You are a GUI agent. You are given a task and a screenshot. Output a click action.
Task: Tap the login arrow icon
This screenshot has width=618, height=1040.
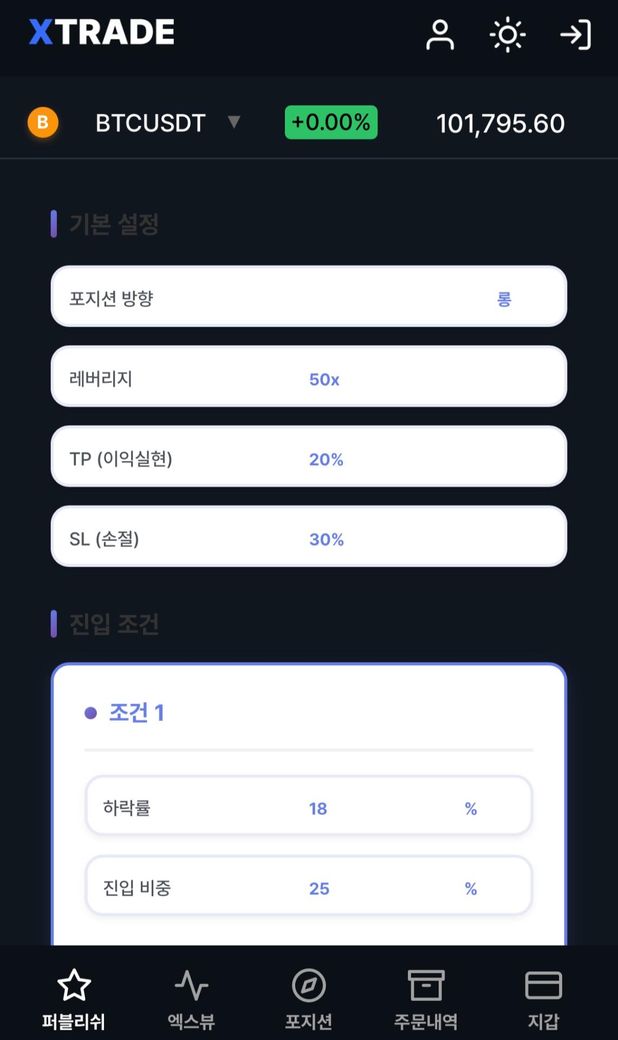tap(575, 35)
